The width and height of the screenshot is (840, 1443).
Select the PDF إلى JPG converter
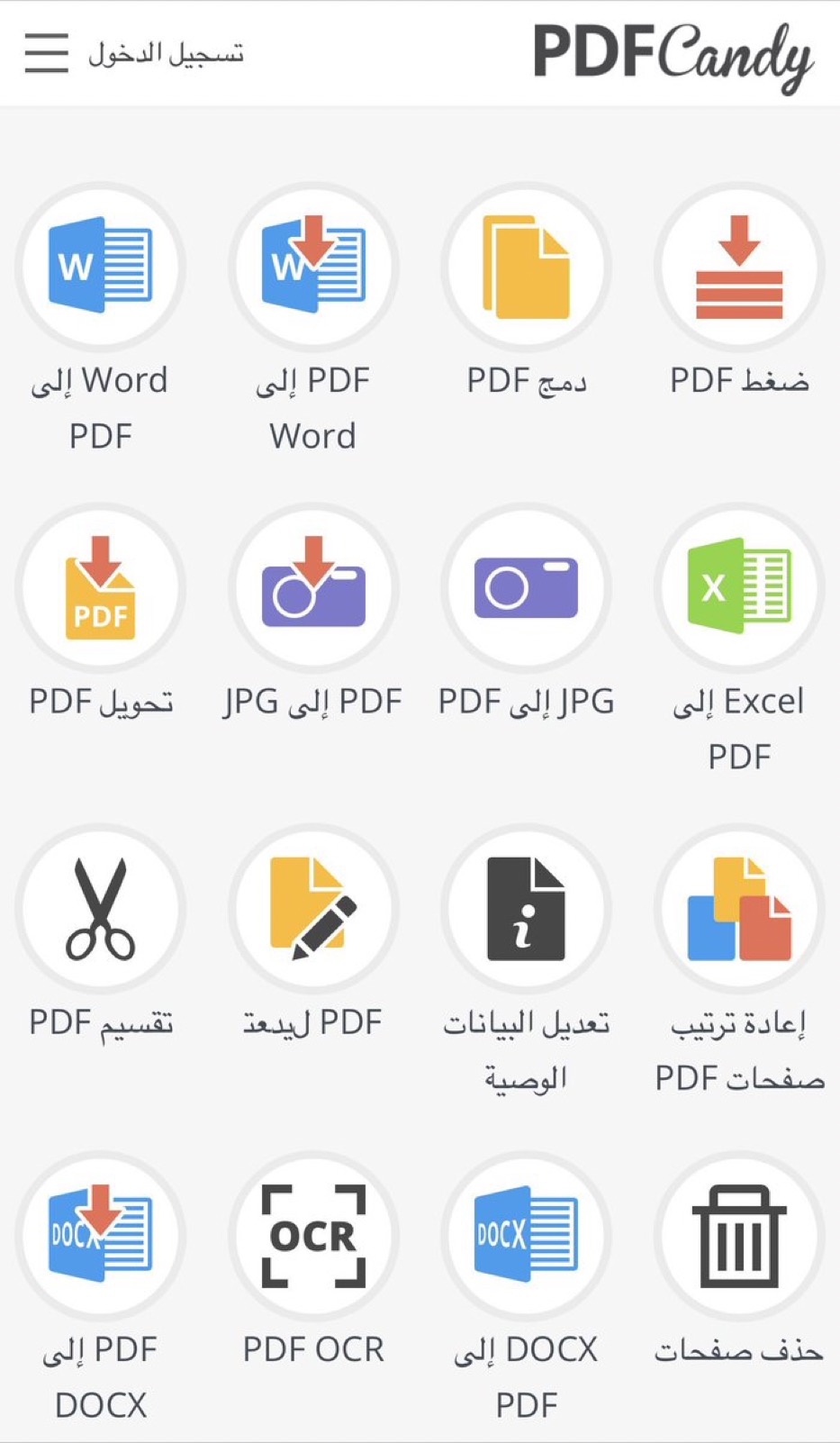[313, 588]
